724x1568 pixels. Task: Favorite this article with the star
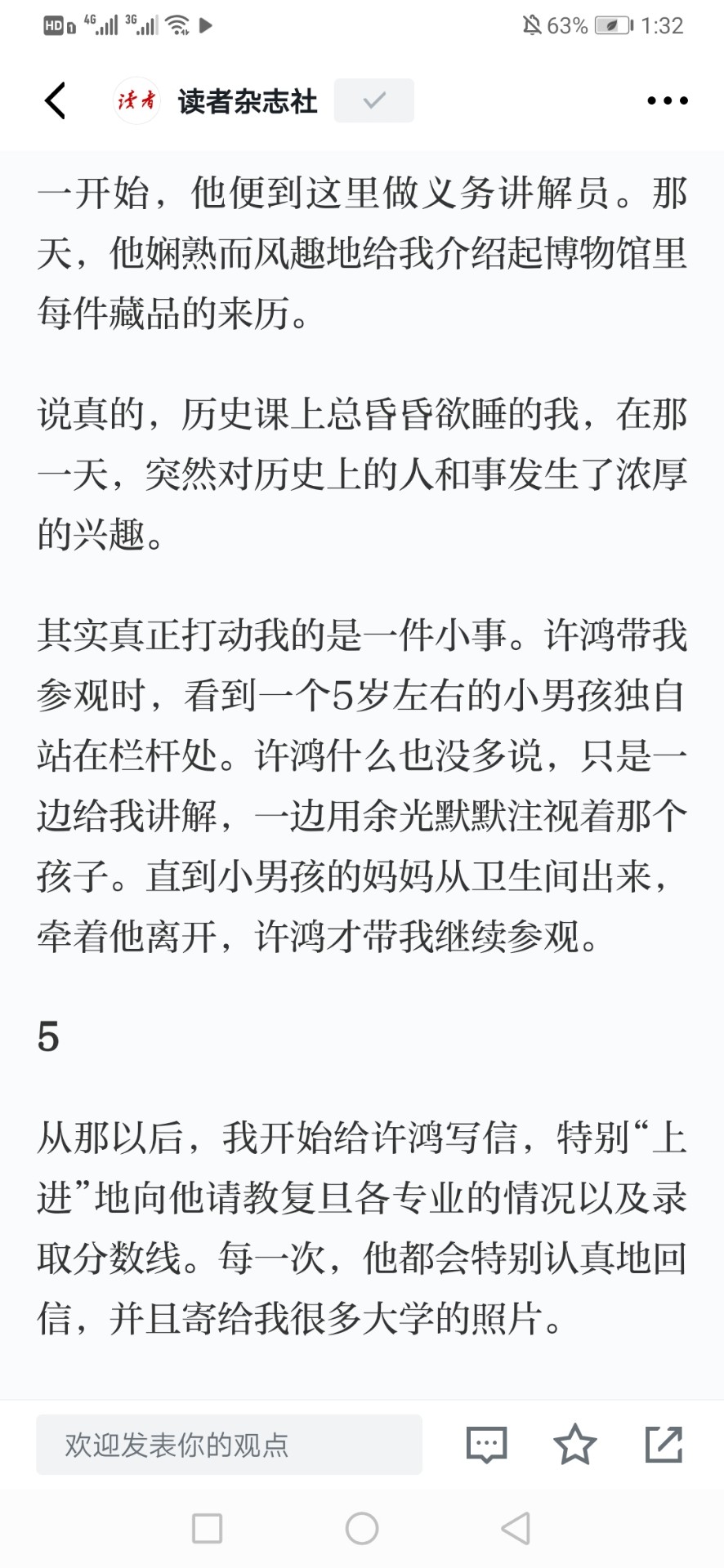[x=575, y=1444]
